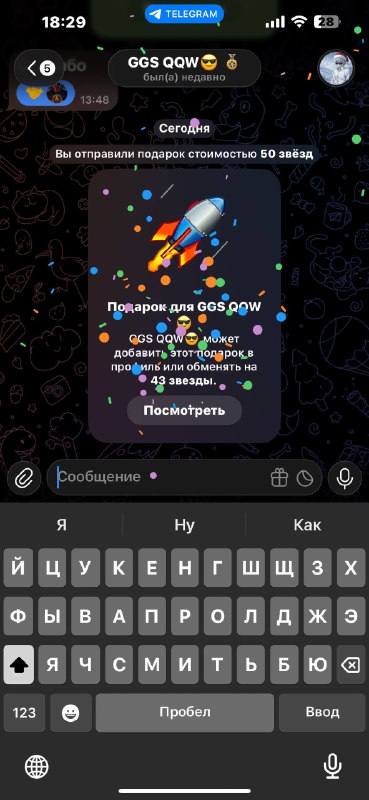Tap the Ввод return key
Screen dimensions: 369x800
coord(322,713)
